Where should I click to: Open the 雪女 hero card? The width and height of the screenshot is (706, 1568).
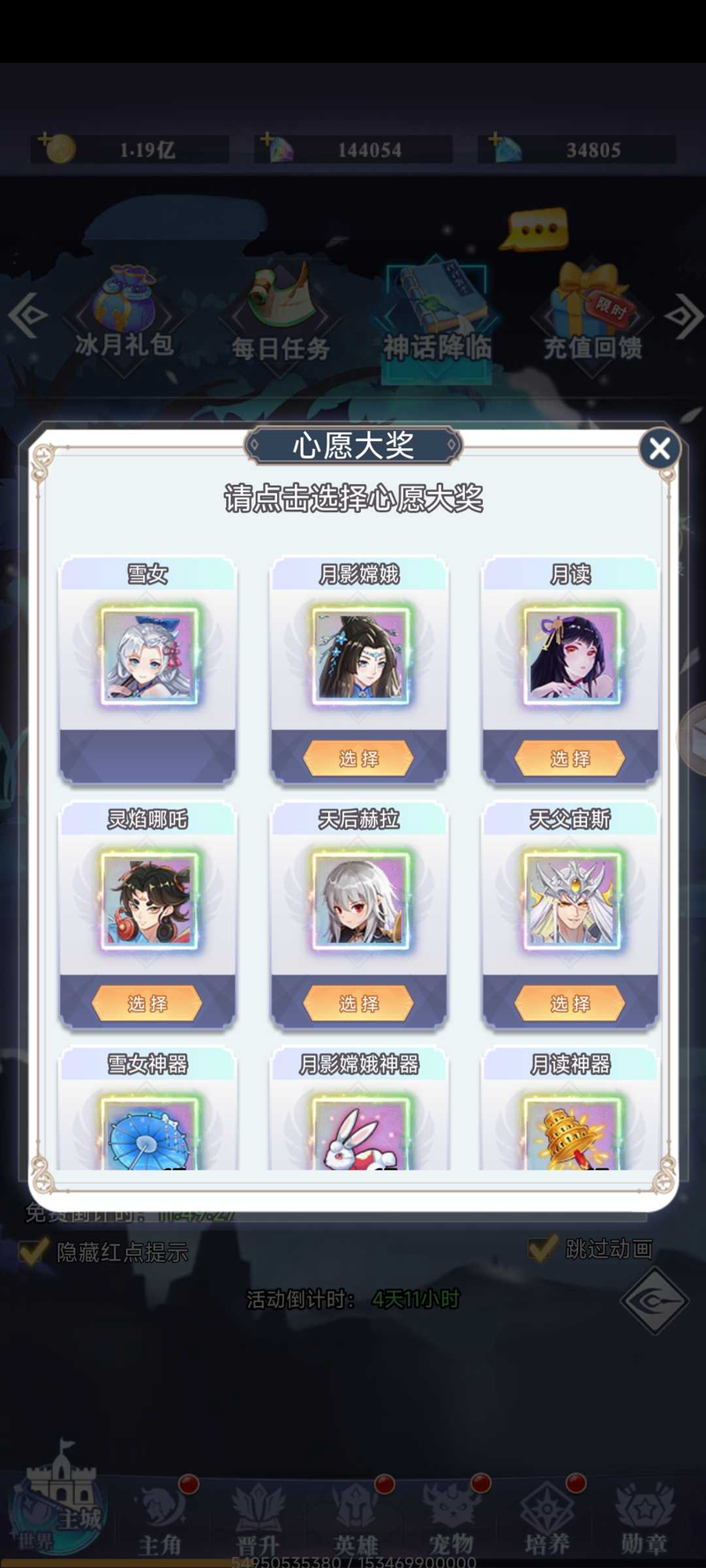(x=148, y=654)
